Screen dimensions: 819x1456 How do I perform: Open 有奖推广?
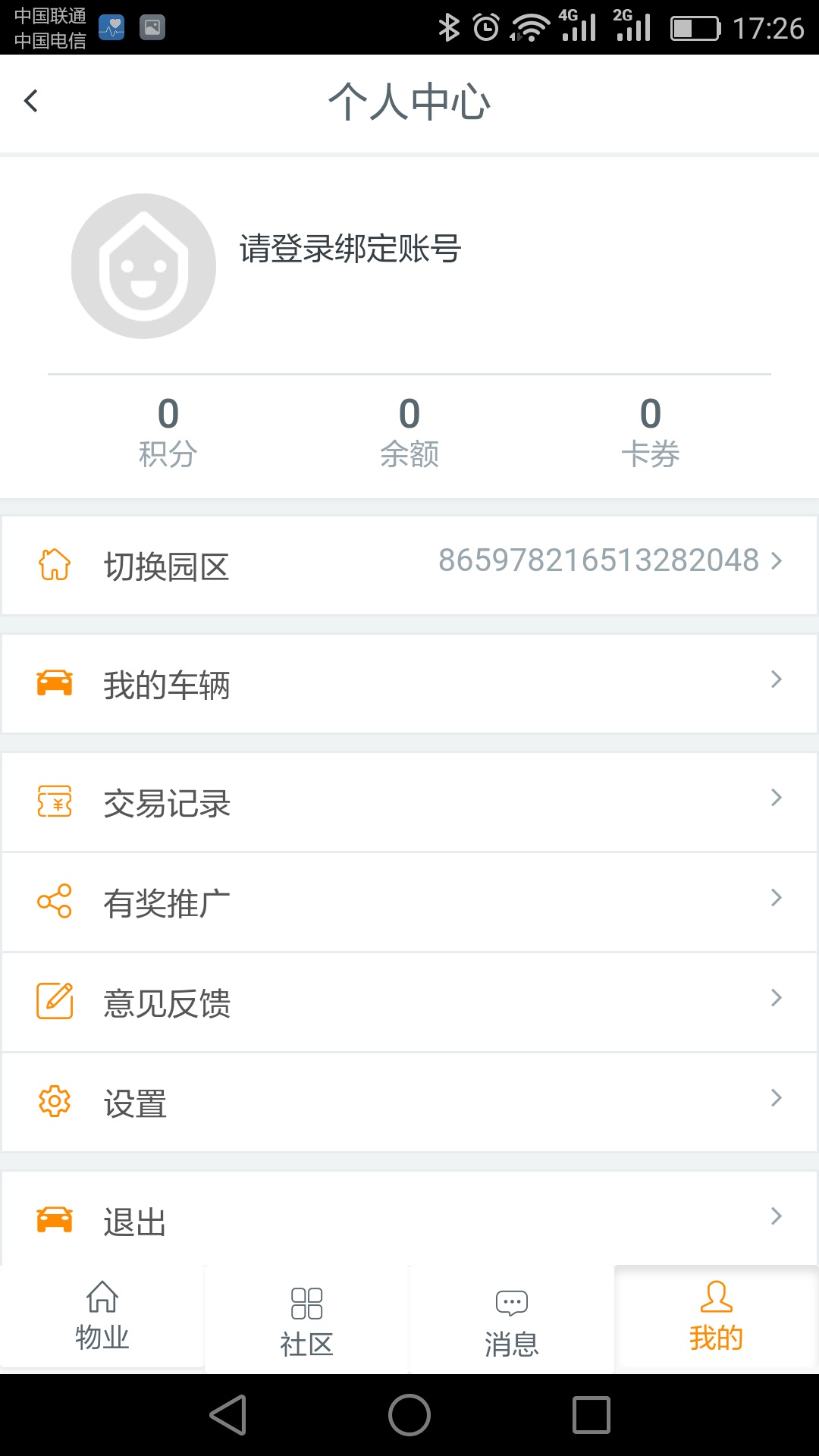[x=409, y=902]
